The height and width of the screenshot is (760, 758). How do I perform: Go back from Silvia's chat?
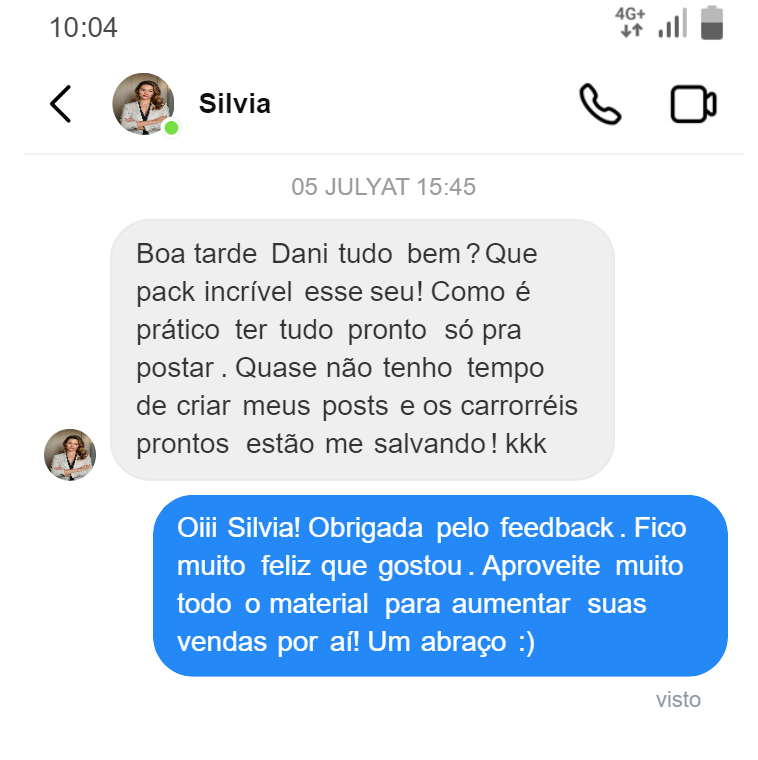point(61,104)
